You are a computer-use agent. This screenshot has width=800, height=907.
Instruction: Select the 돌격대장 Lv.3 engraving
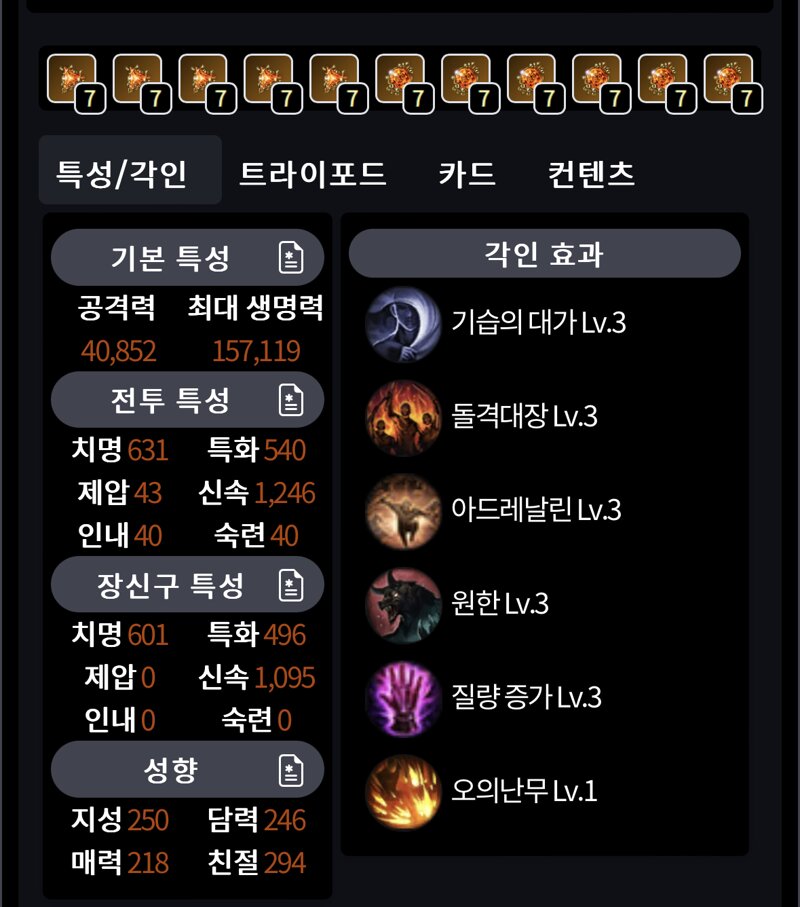(484, 417)
